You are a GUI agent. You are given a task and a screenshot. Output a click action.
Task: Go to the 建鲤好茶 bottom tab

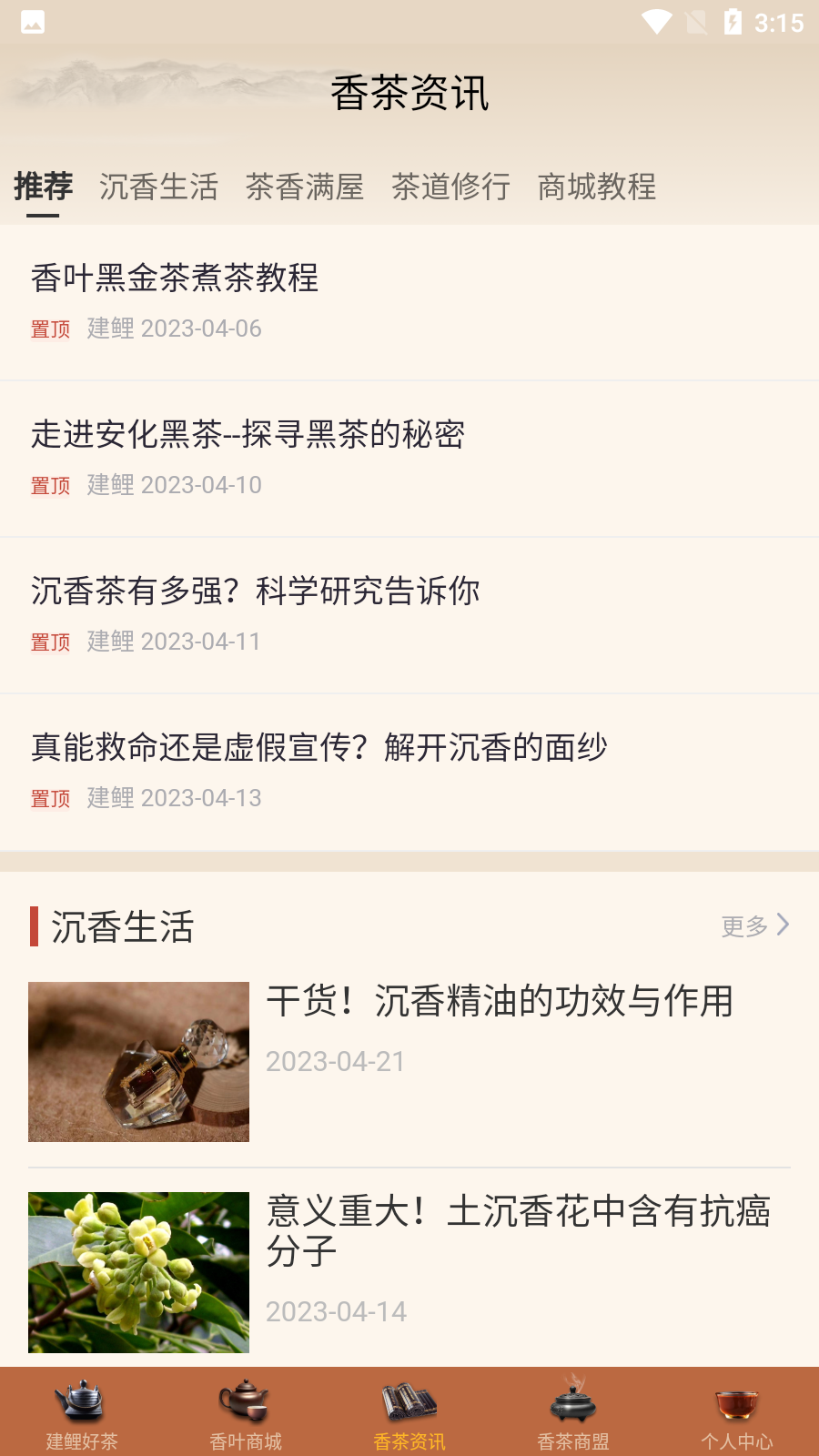pos(82,1413)
